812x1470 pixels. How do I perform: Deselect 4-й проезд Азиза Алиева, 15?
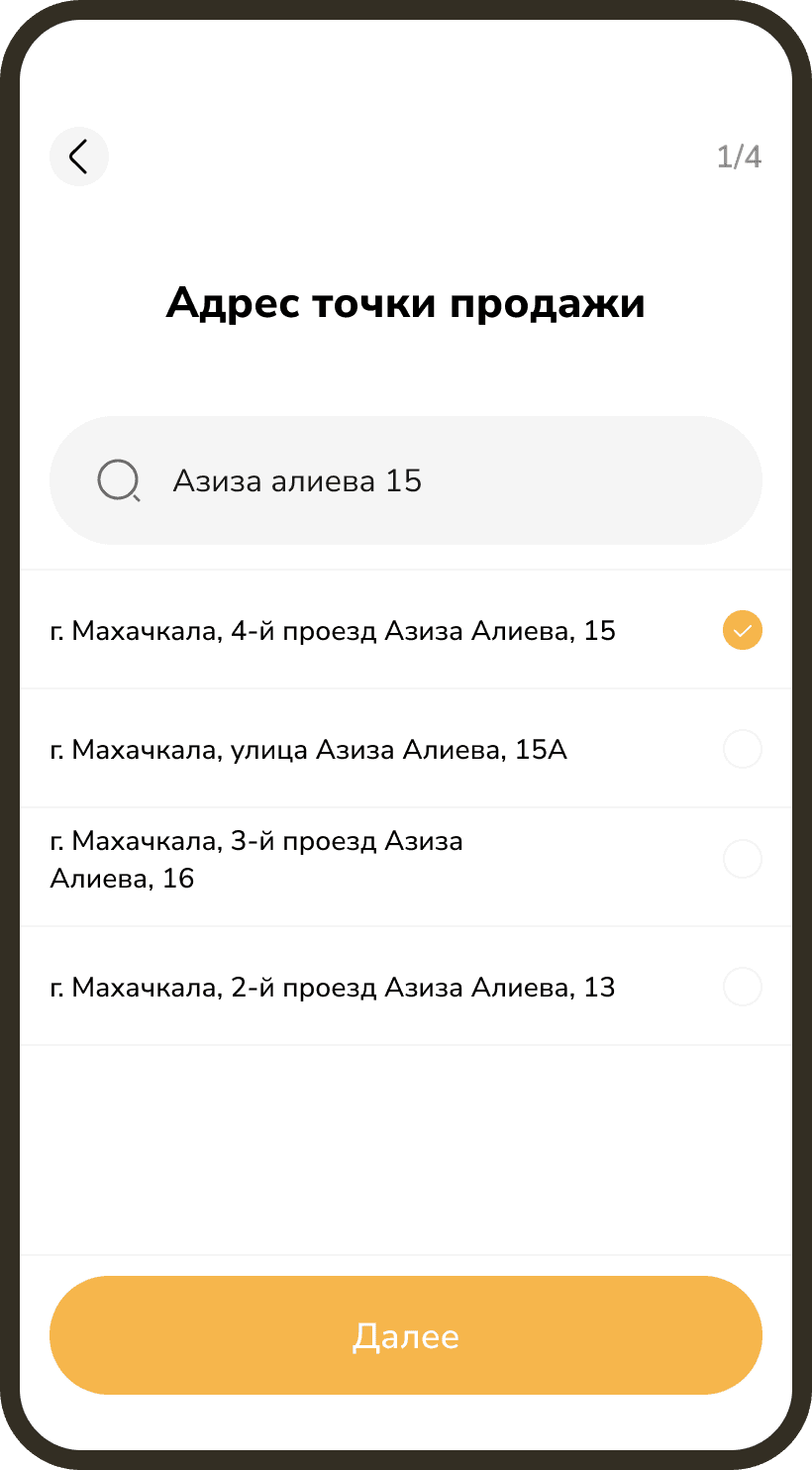(406, 630)
